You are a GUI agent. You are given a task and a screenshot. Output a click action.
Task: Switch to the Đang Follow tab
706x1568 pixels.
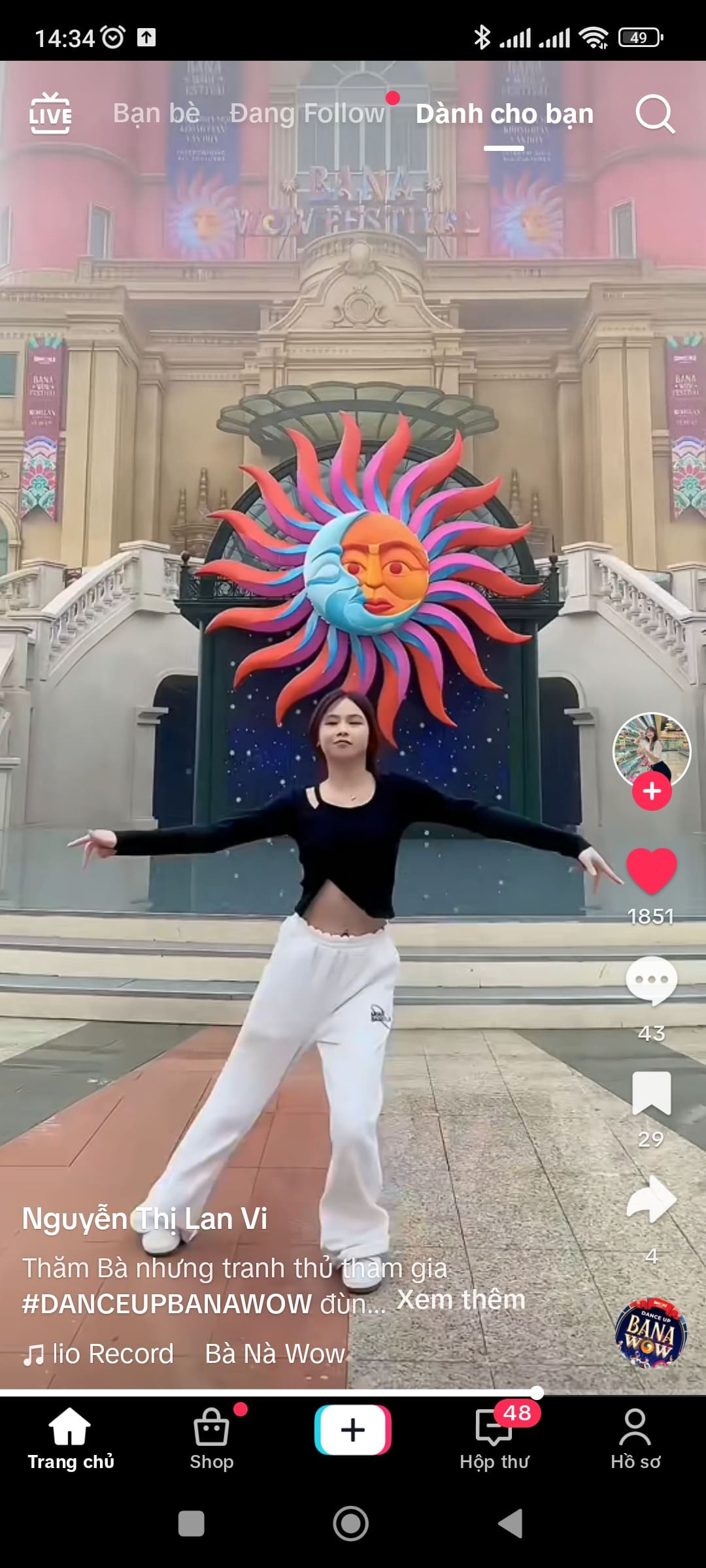pyautogui.click(x=307, y=114)
